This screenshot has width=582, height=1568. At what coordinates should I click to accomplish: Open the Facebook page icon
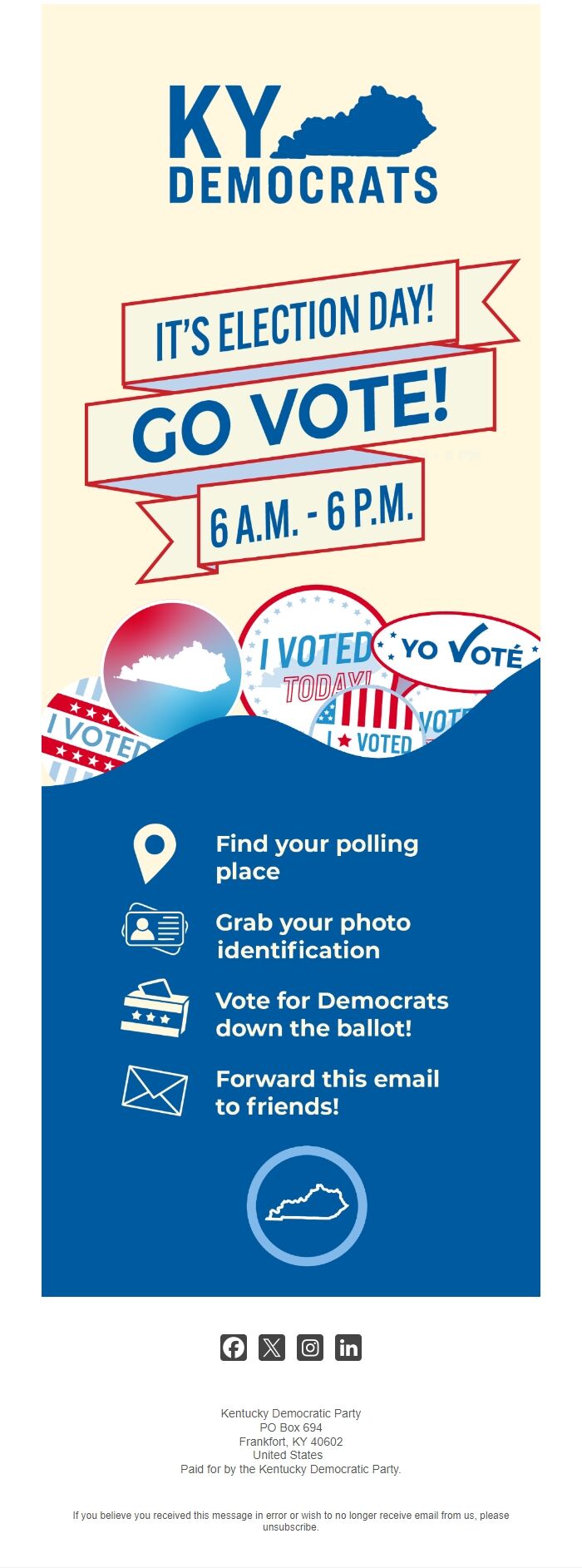point(234,1348)
